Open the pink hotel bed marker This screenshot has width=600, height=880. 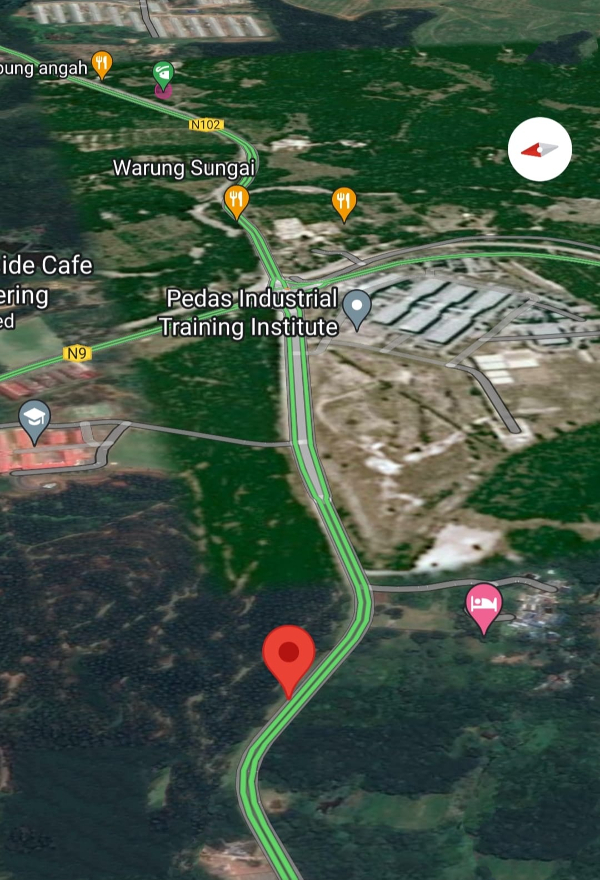tap(484, 606)
